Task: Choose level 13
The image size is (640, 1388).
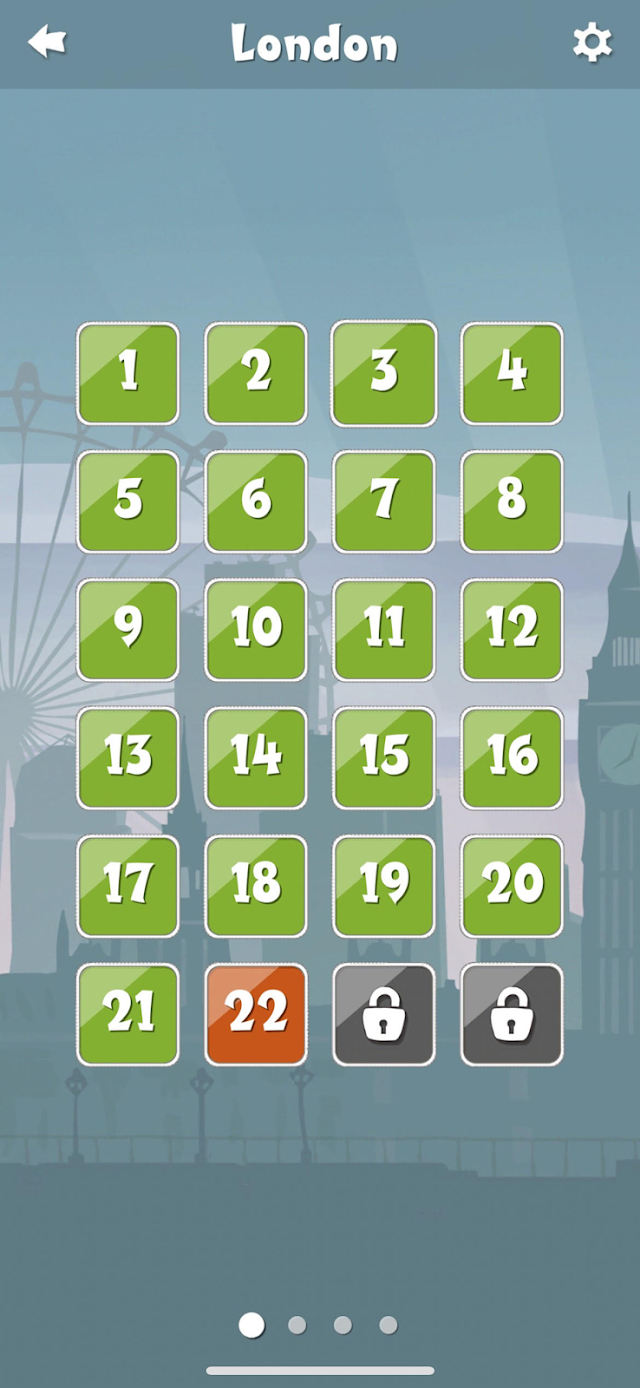Action: (x=128, y=757)
